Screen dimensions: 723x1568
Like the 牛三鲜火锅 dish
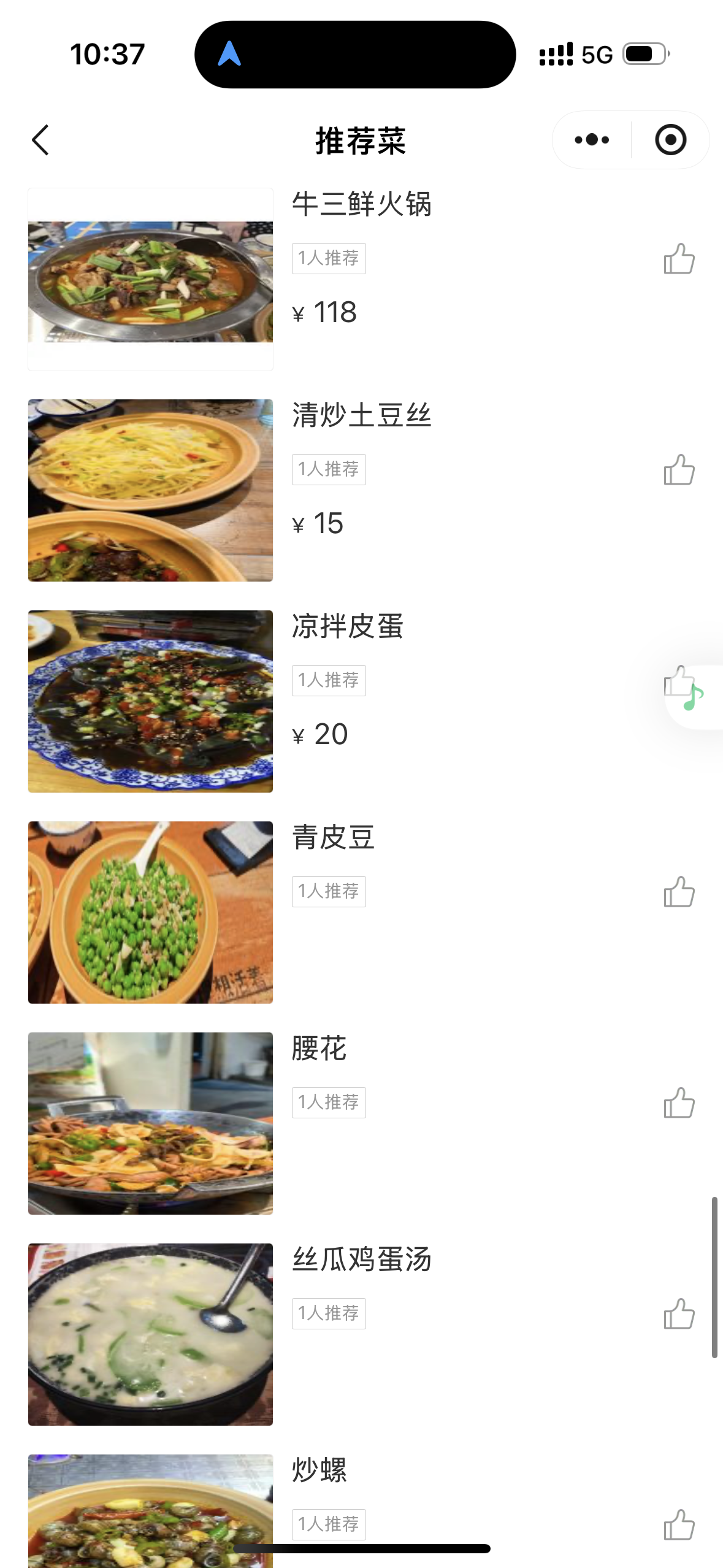(x=679, y=259)
